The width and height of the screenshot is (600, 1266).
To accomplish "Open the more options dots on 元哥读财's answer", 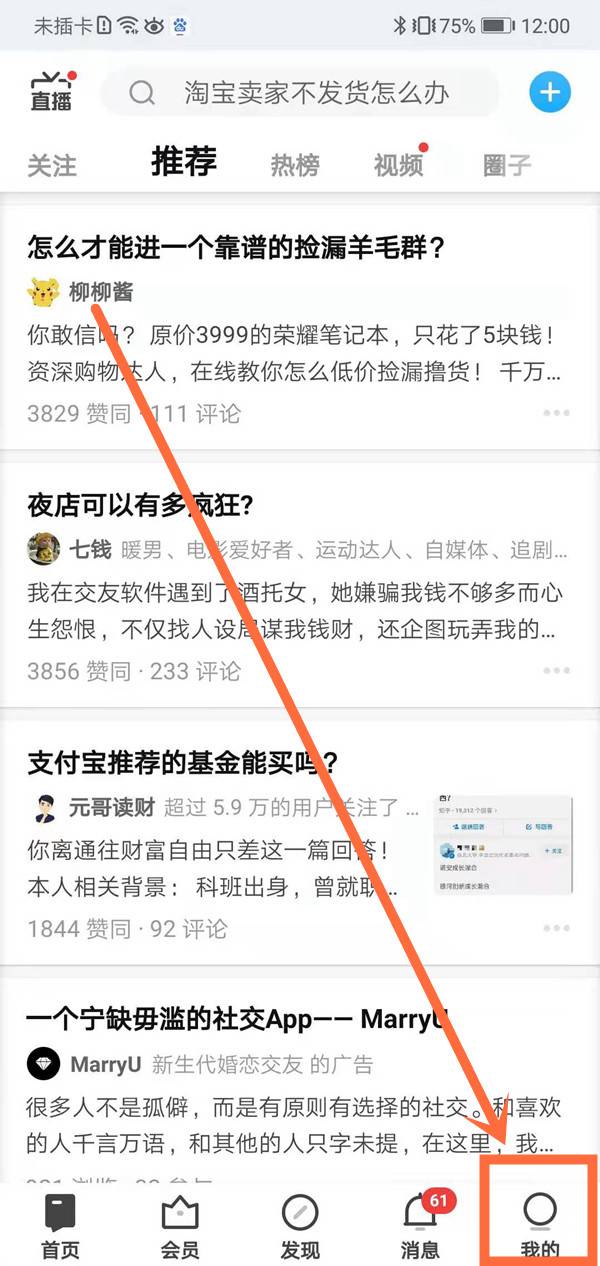I will (556, 929).
